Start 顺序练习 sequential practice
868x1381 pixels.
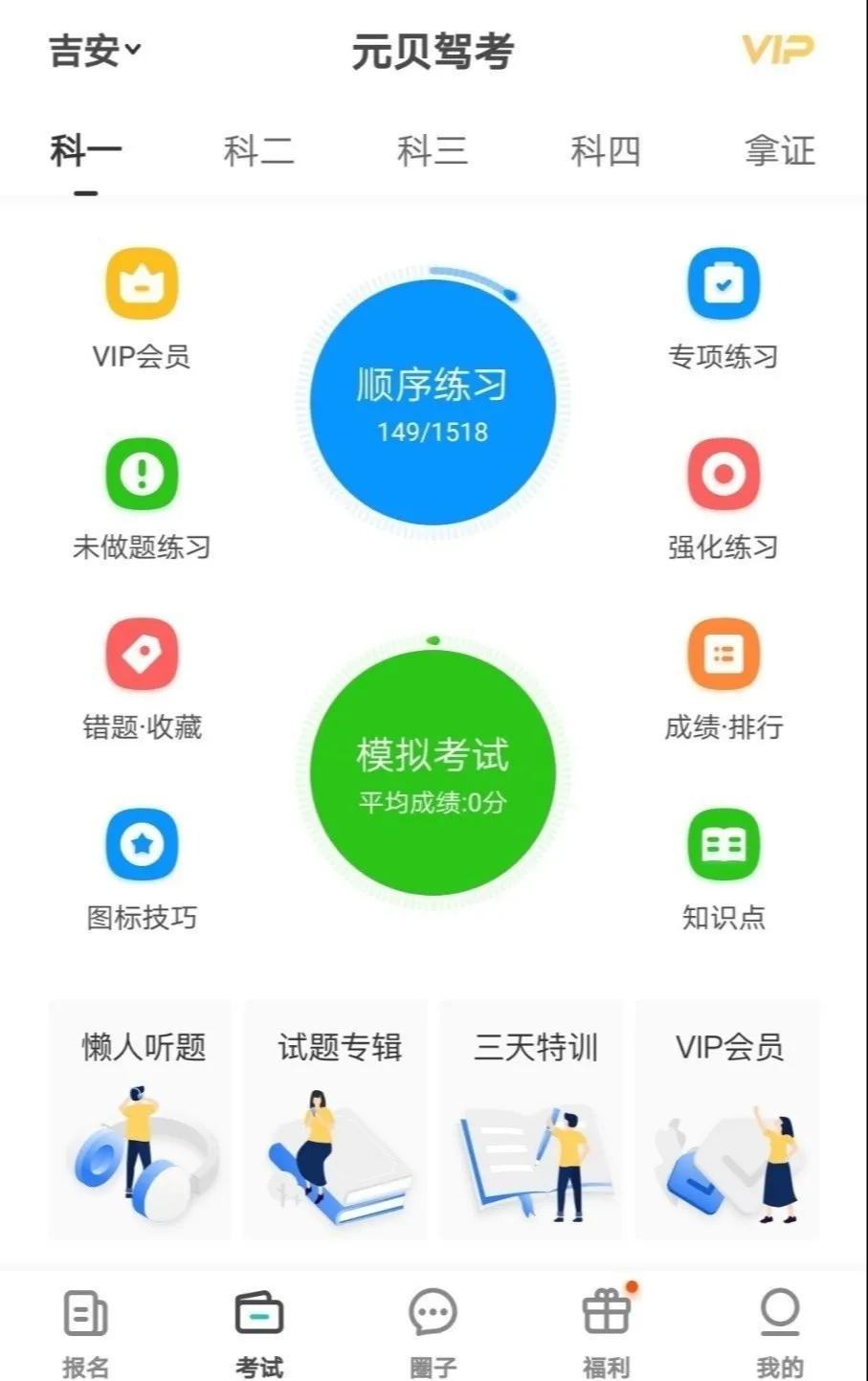point(433,402)
